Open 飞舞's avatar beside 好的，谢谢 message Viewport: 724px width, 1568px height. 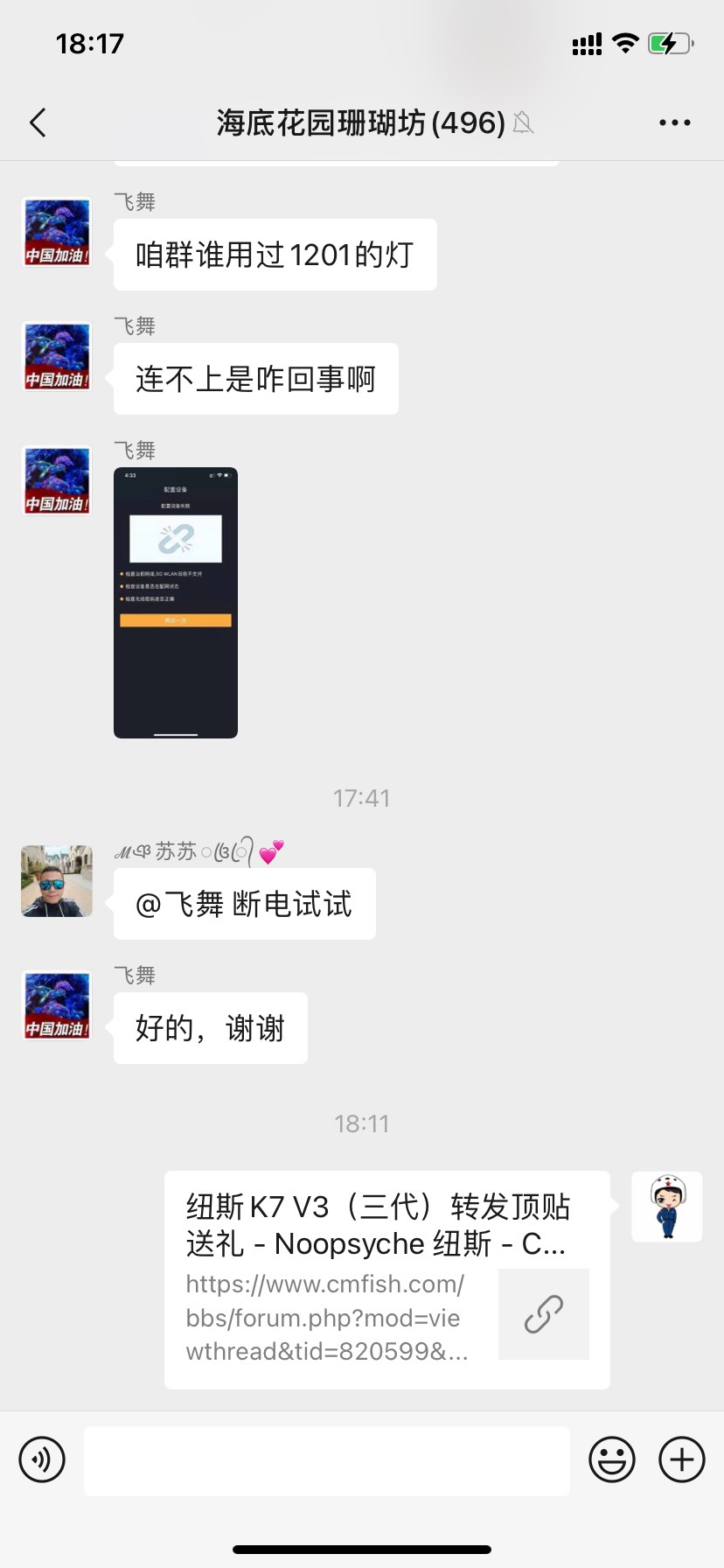[57, 1005]
